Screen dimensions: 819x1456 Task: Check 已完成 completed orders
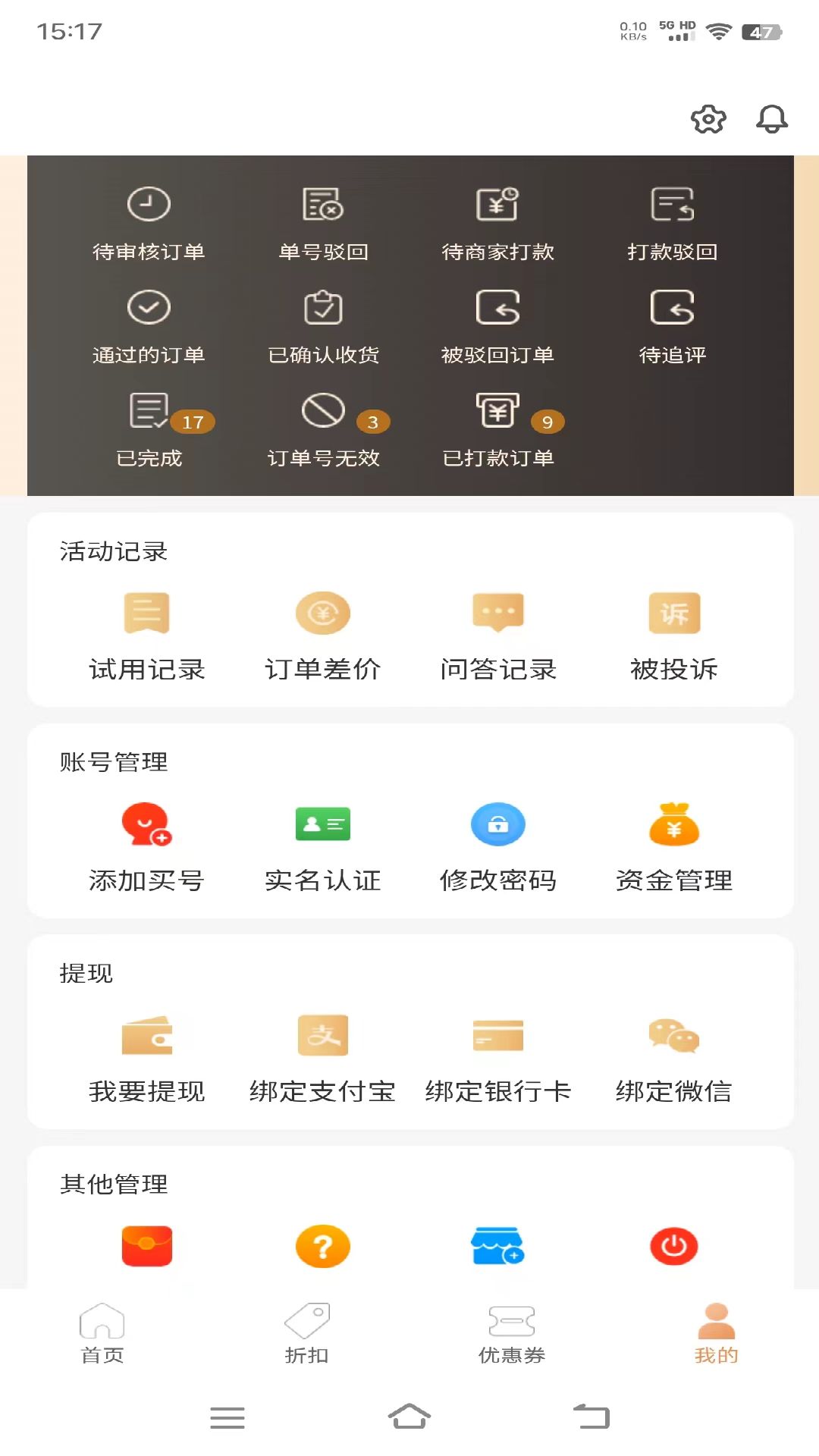click(149, 429)
